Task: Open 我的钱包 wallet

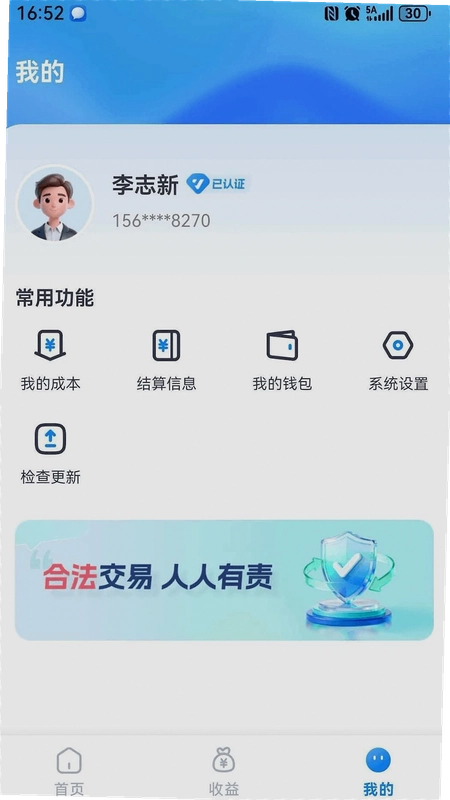Action: click(x=282, y=360)
